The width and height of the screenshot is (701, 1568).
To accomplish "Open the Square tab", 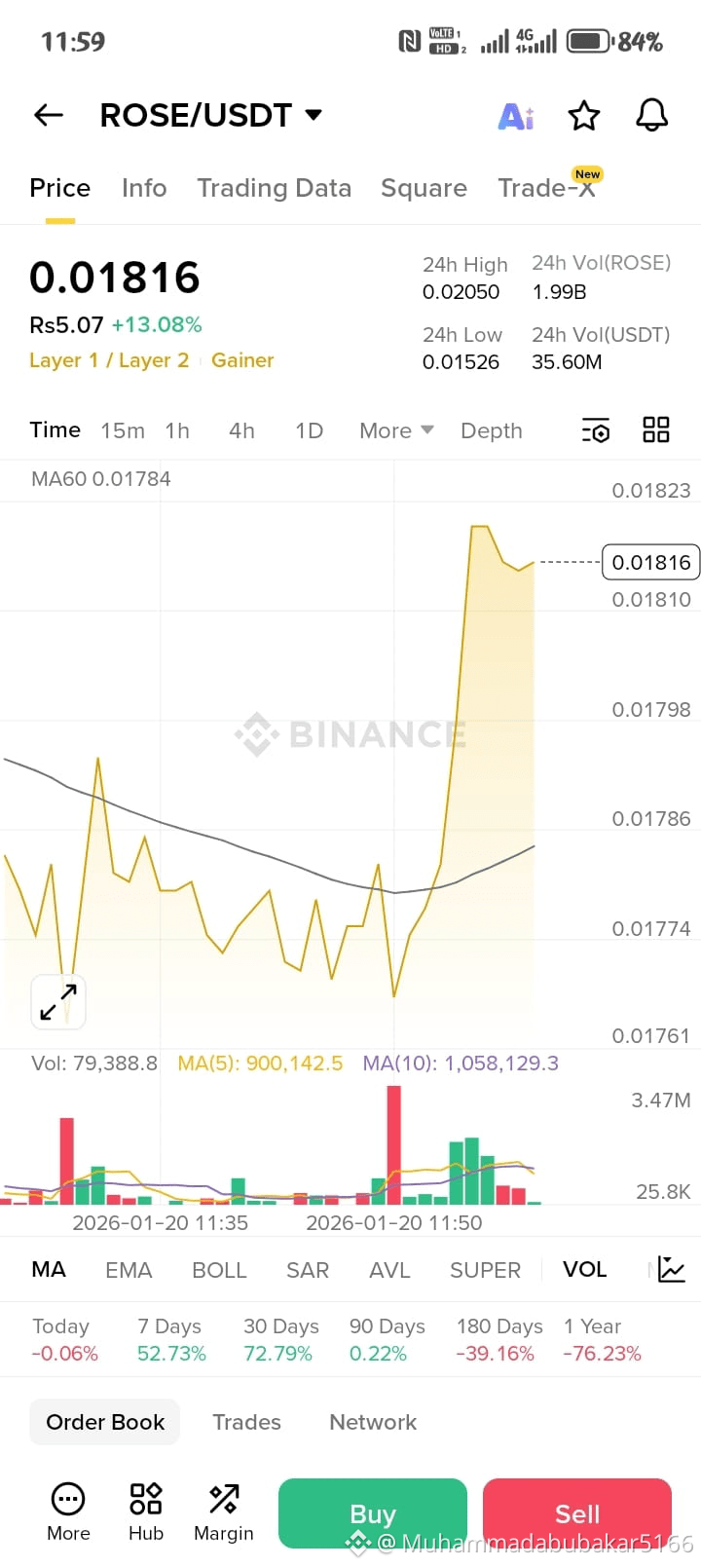I will 424,188.
